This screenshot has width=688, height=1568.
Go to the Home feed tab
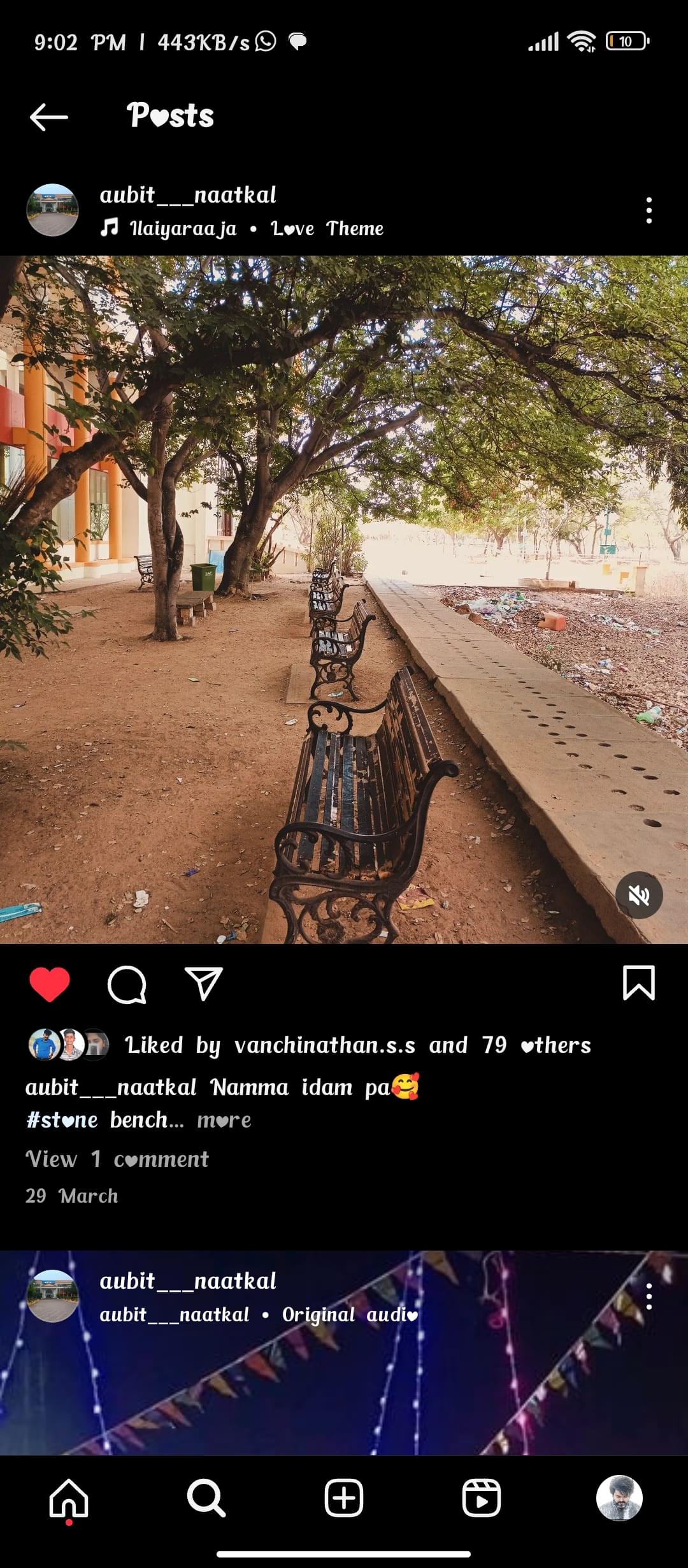pyautogui.click(x=69, y=1498)
